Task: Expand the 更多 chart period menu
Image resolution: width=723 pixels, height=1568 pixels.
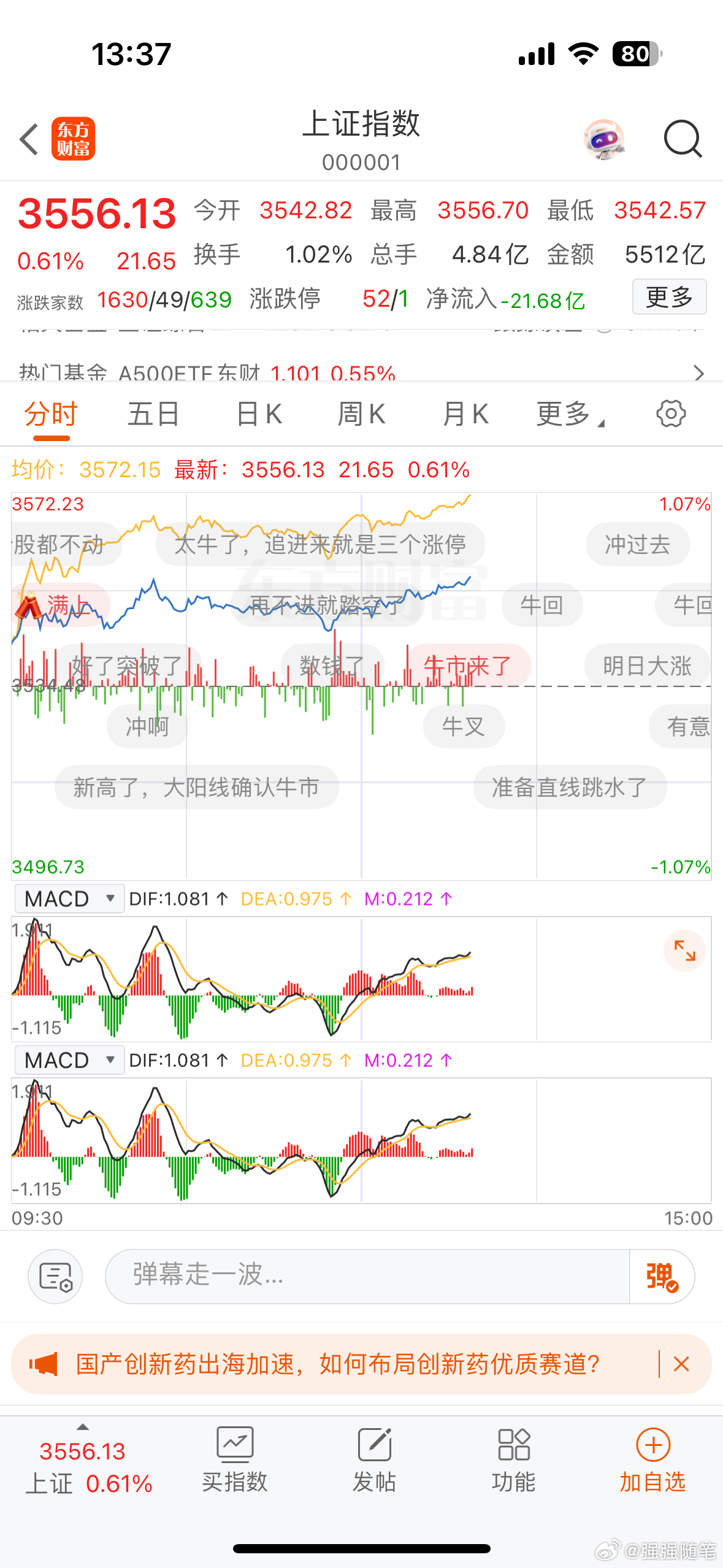Action: 567,413
